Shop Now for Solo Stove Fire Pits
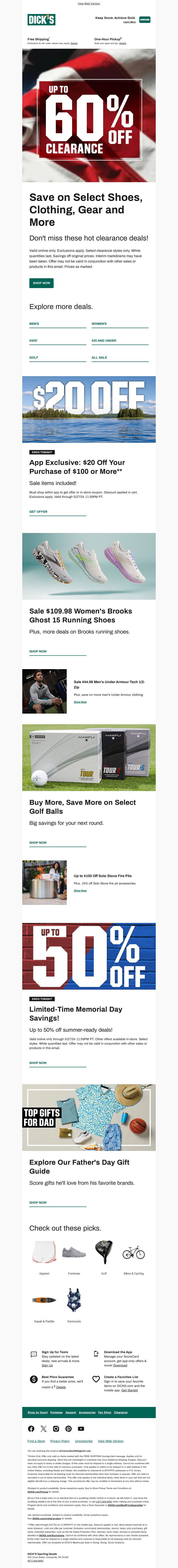The image size is (178, 1568). [80, 890]
